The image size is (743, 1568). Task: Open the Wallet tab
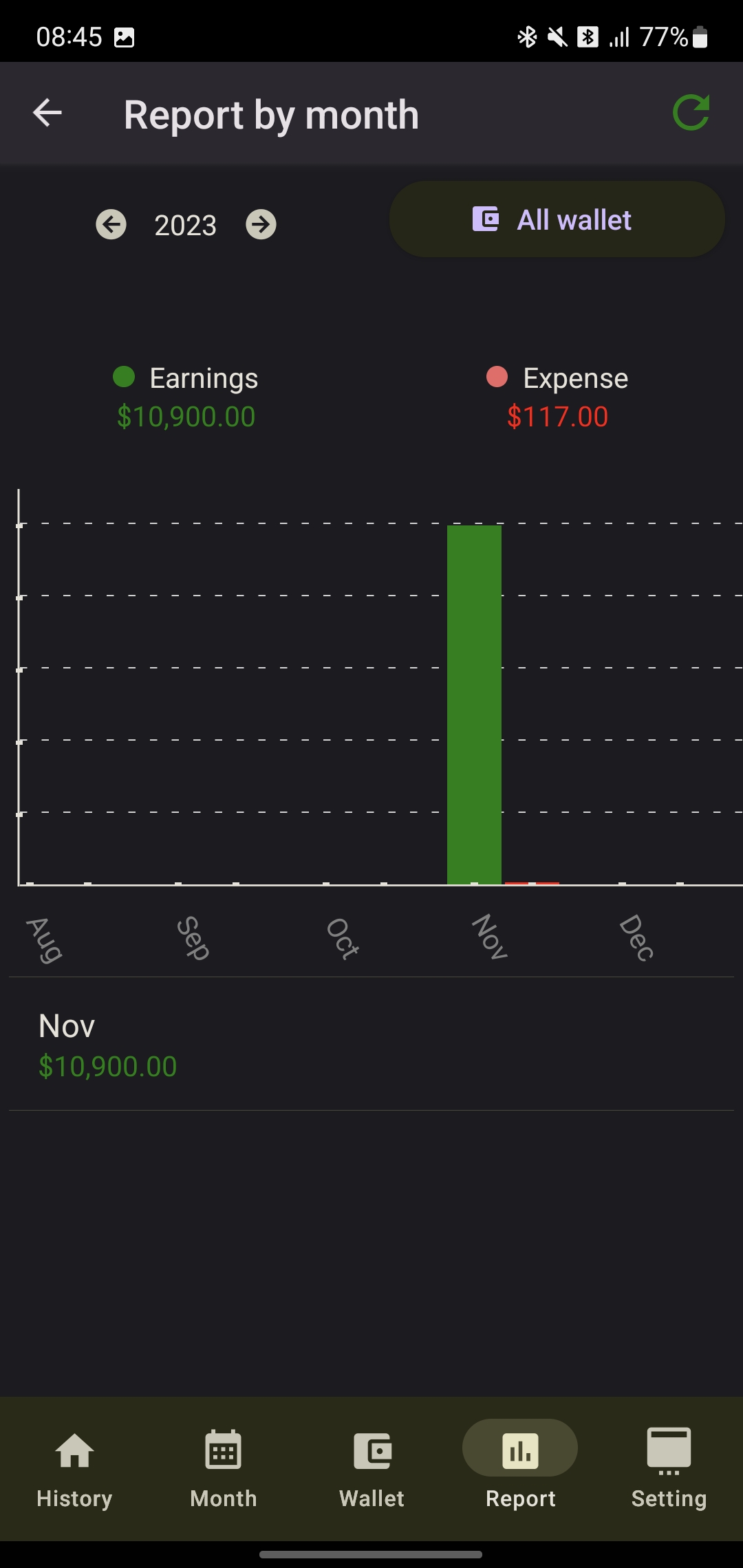pyautogui.click(x=371, y=1468)
